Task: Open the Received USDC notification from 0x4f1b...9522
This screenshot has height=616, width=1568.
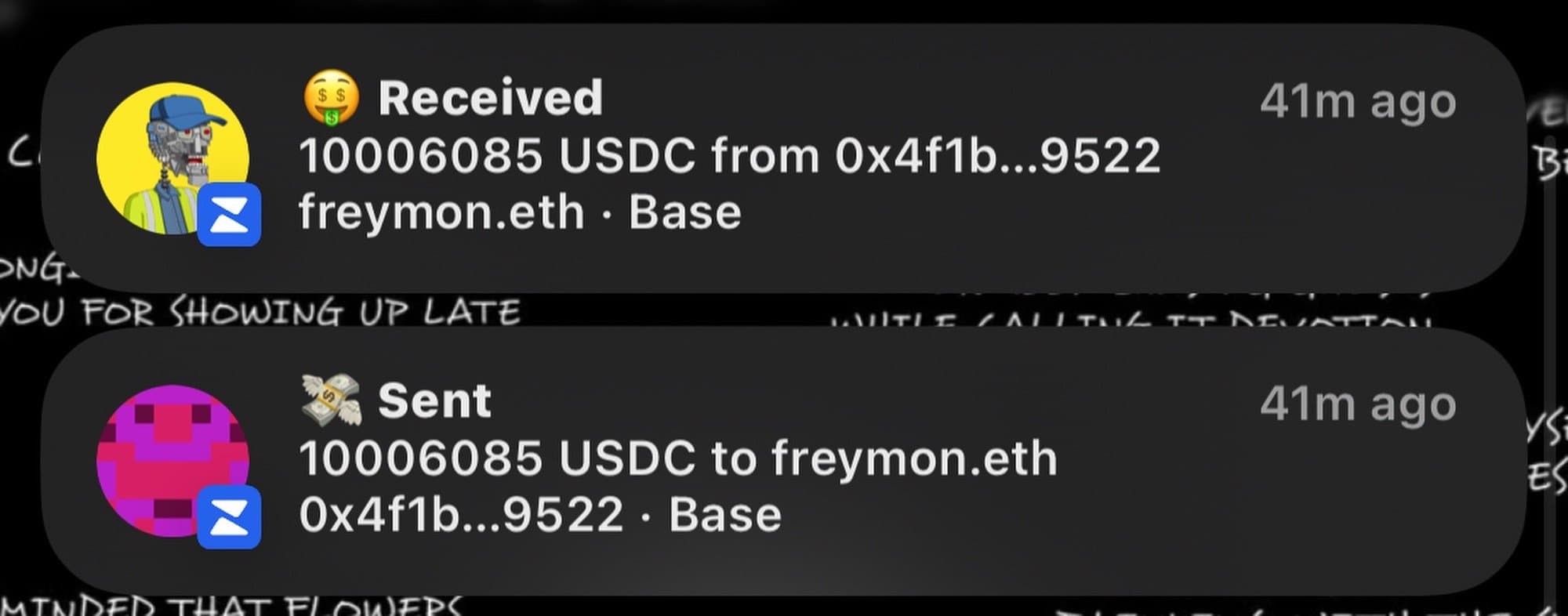Action: click(784, 157)
